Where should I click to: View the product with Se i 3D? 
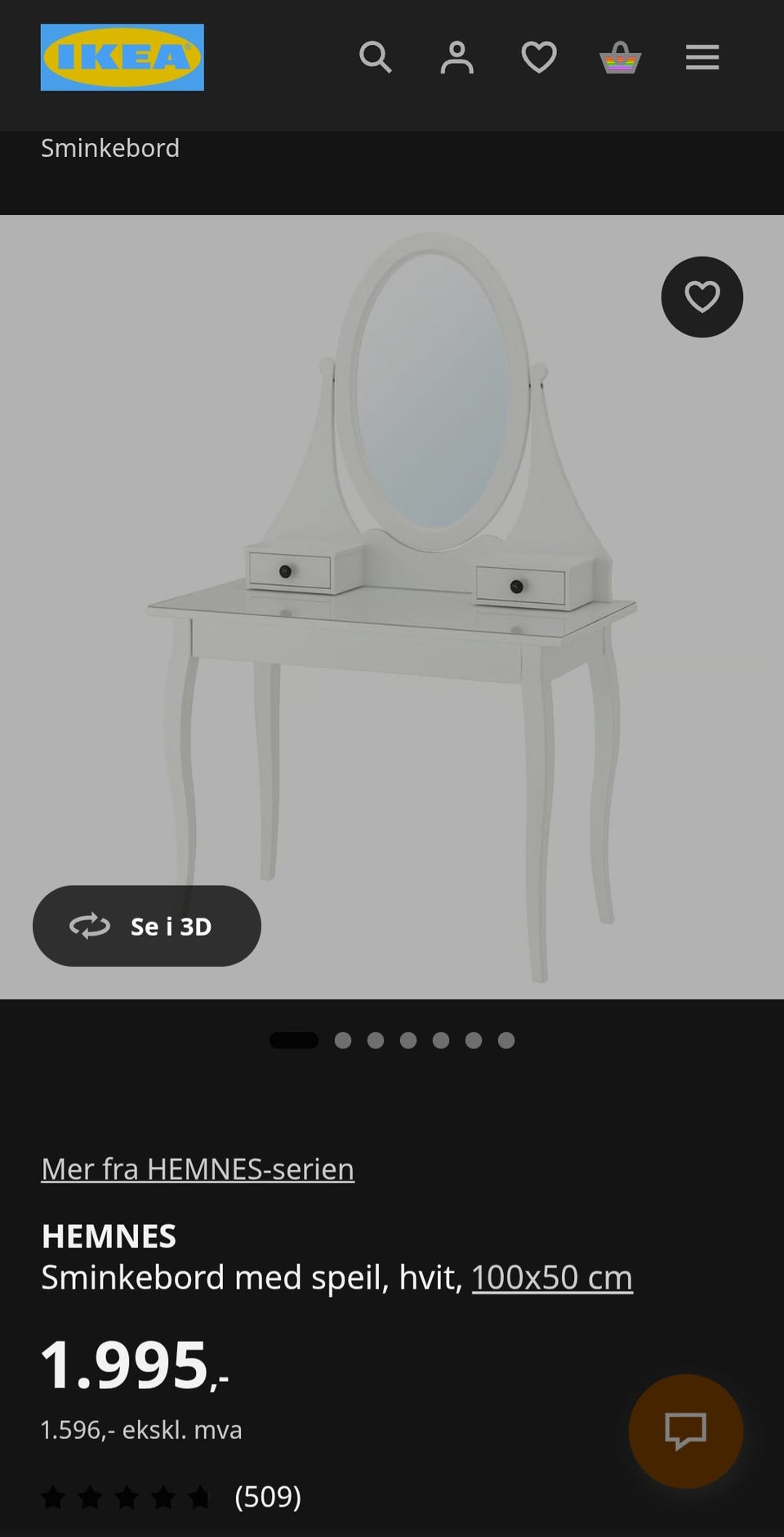point(147,926)
